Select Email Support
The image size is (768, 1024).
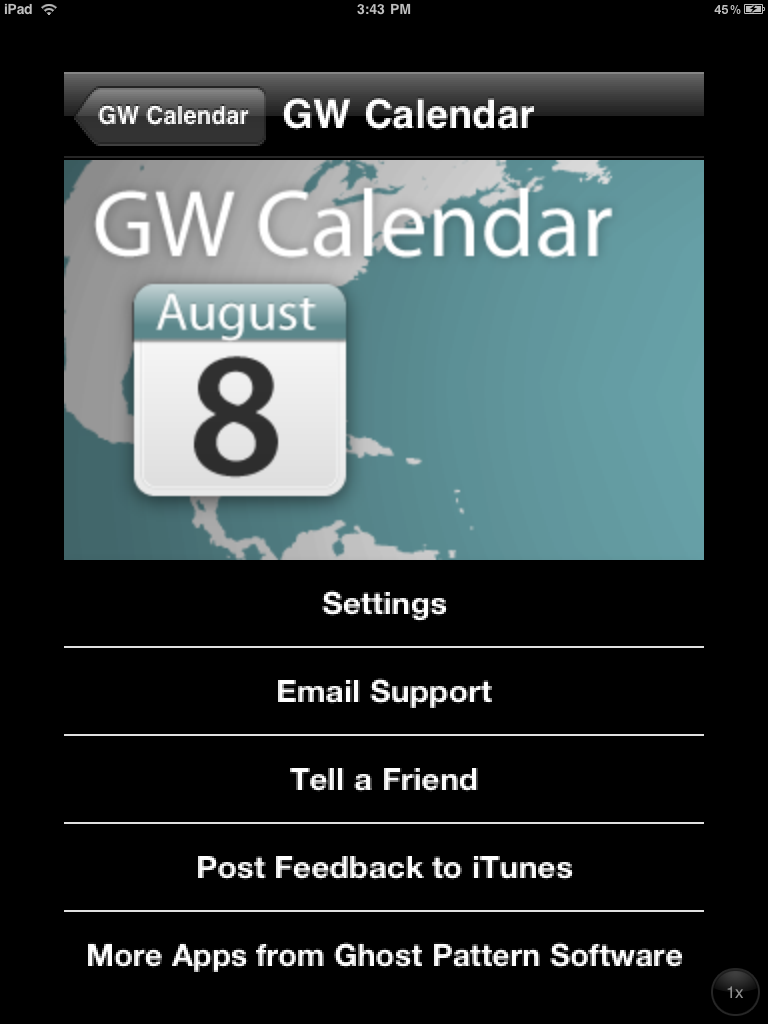click(384, 692)
